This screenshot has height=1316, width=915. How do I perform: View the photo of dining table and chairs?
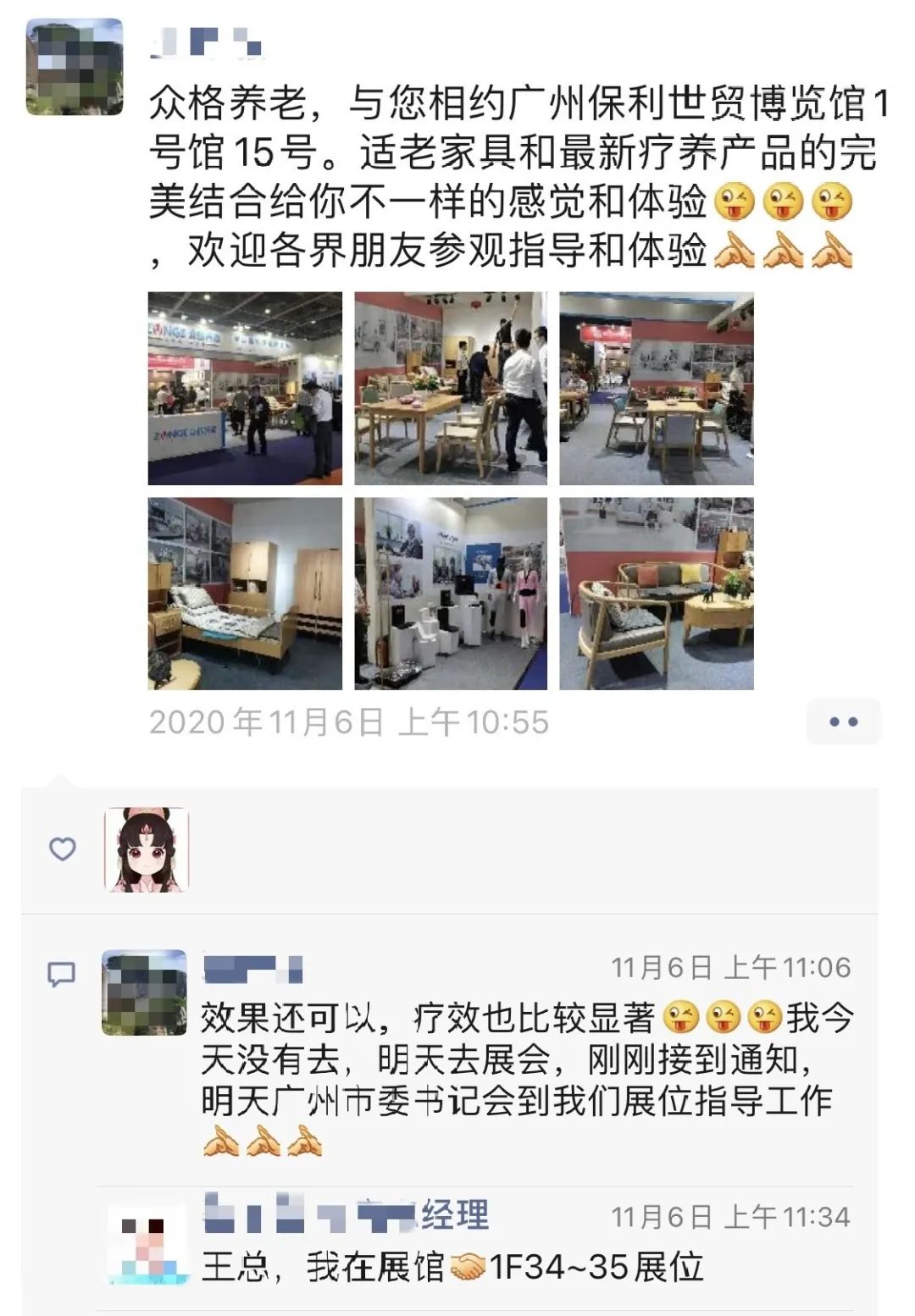point(451,389)
